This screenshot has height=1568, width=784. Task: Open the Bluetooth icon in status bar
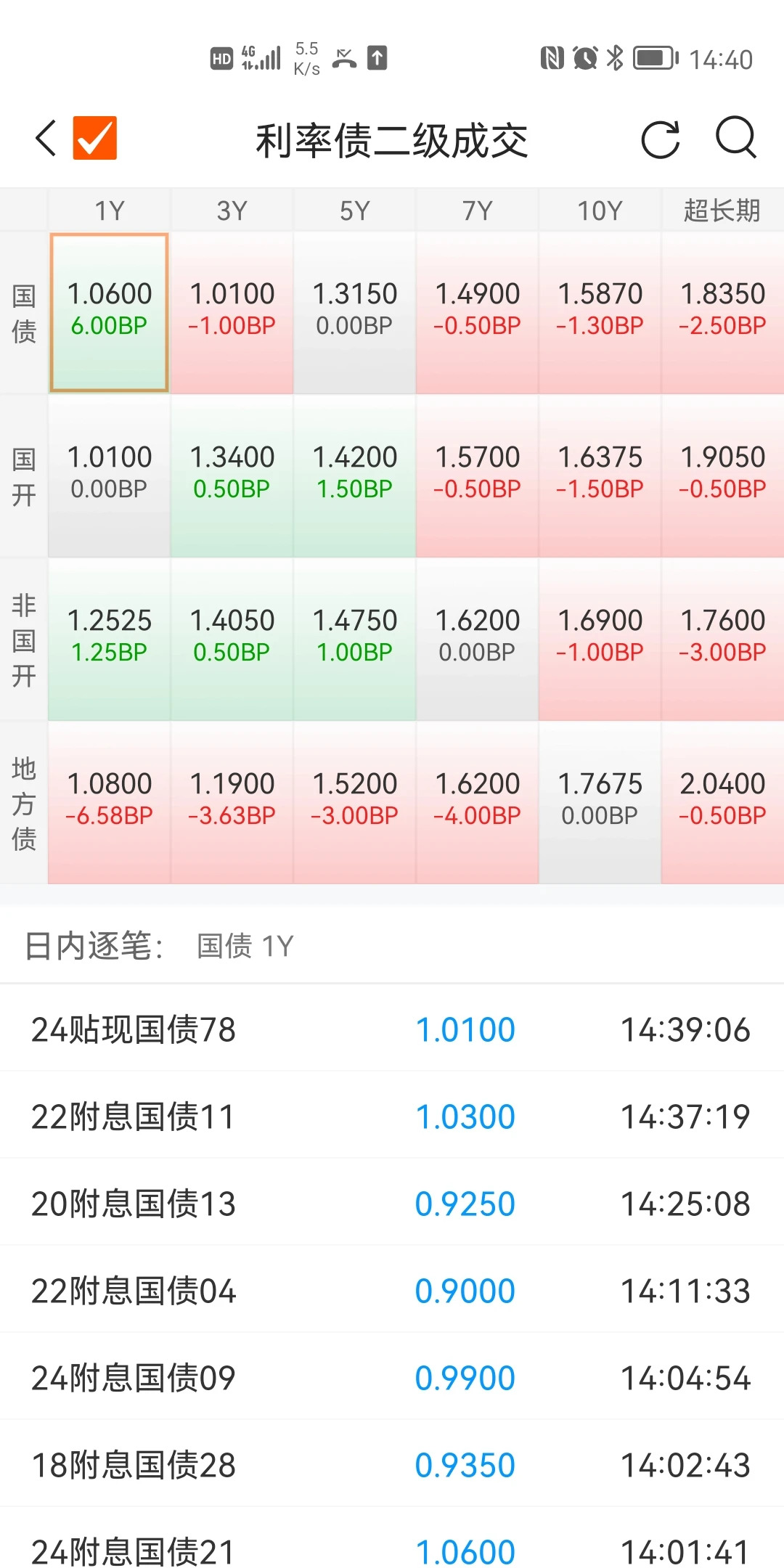[616, 57]
